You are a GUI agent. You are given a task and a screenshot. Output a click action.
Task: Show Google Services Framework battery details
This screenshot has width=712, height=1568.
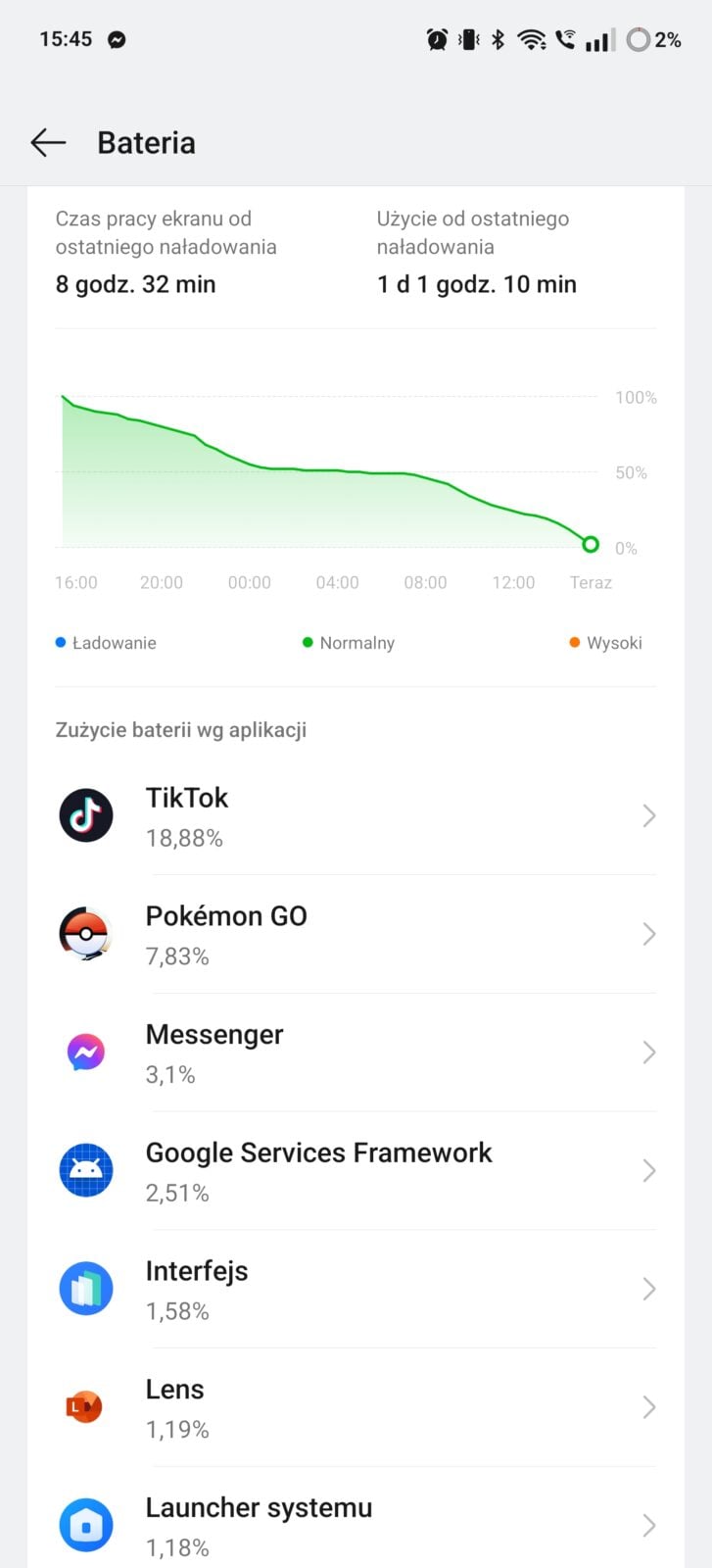click(356, 1171)
